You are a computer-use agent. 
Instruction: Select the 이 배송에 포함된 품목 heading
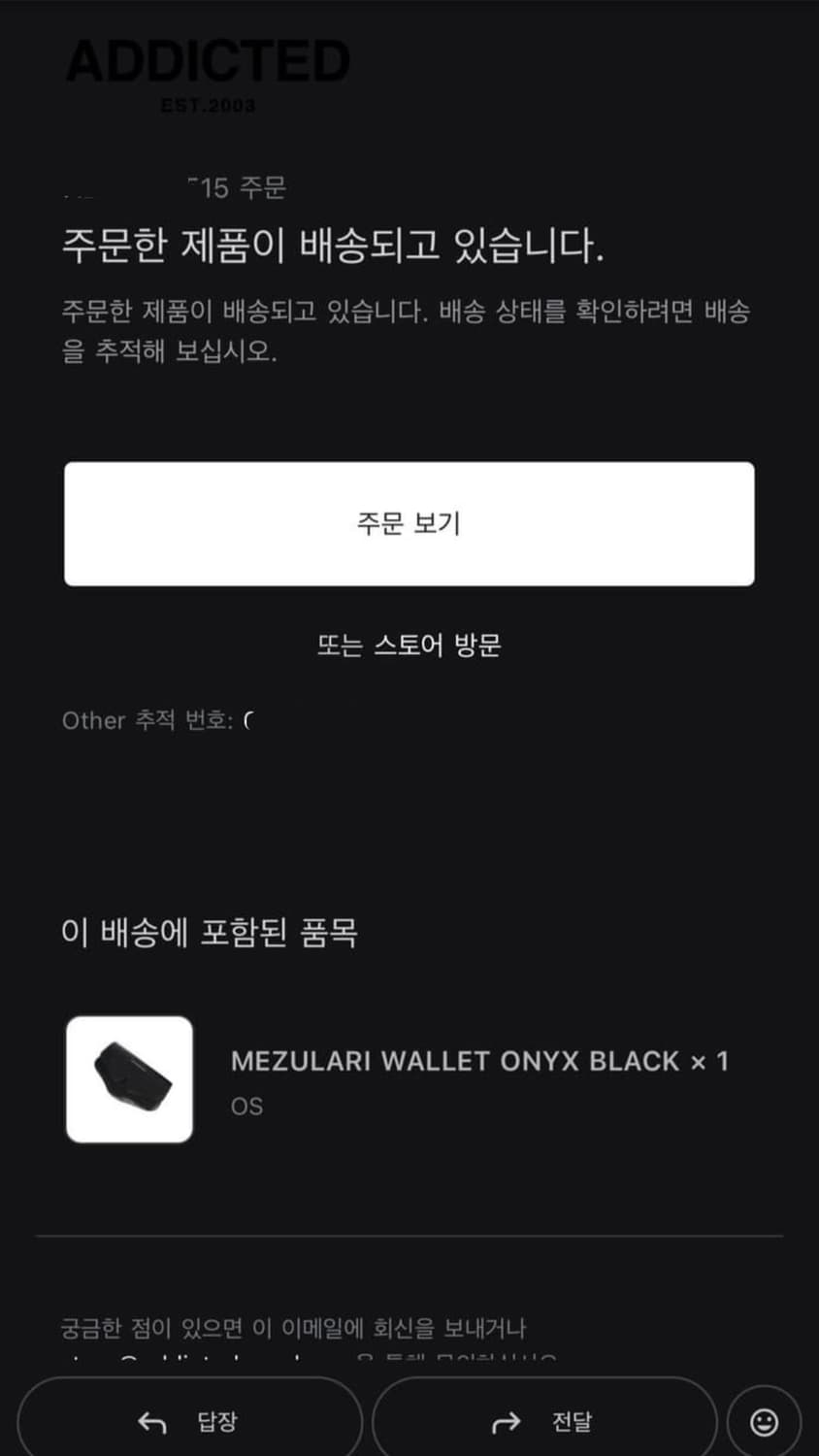tap(212, 932)
